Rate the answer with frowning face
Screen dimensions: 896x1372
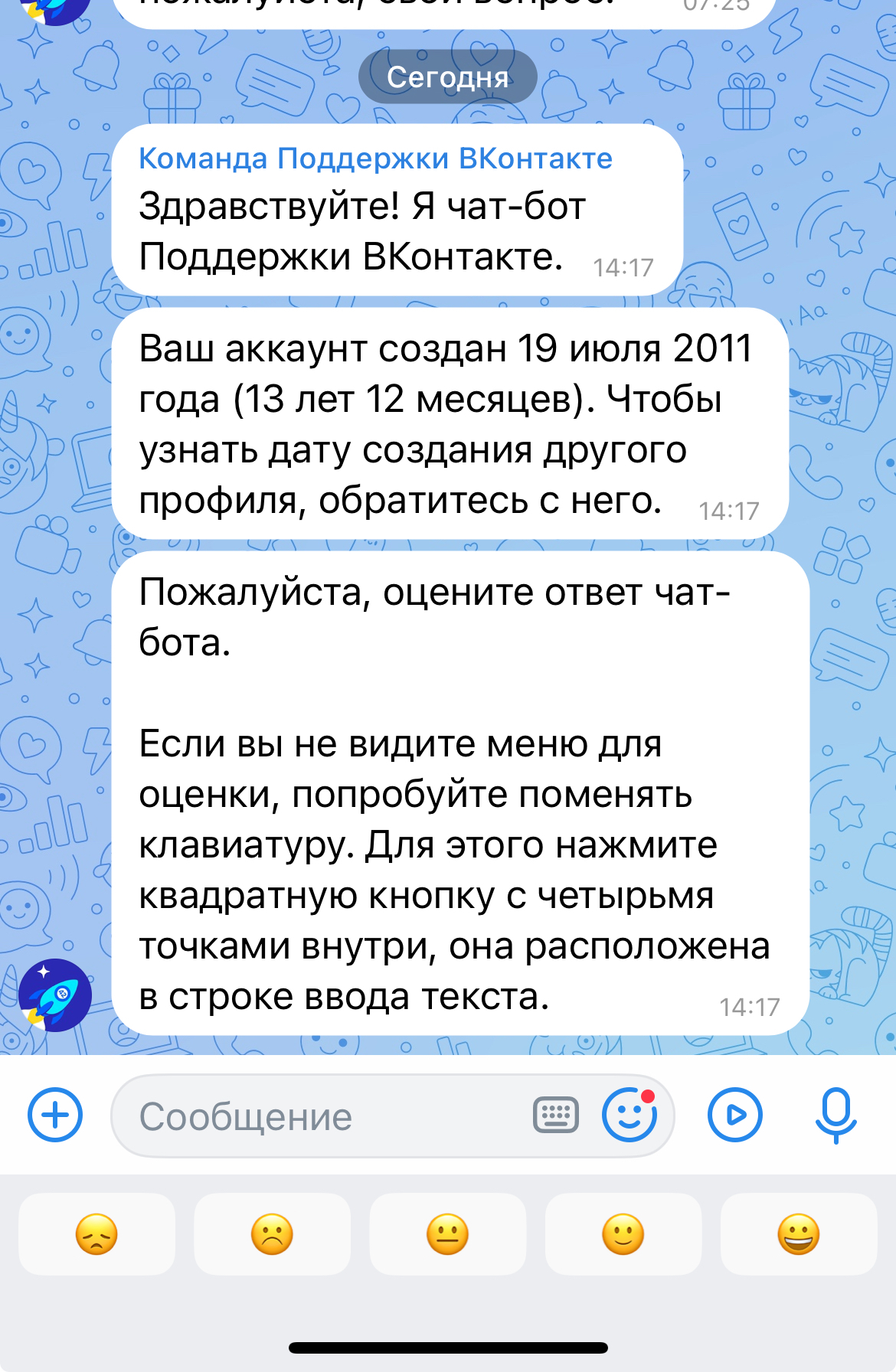click(272, 1234)
